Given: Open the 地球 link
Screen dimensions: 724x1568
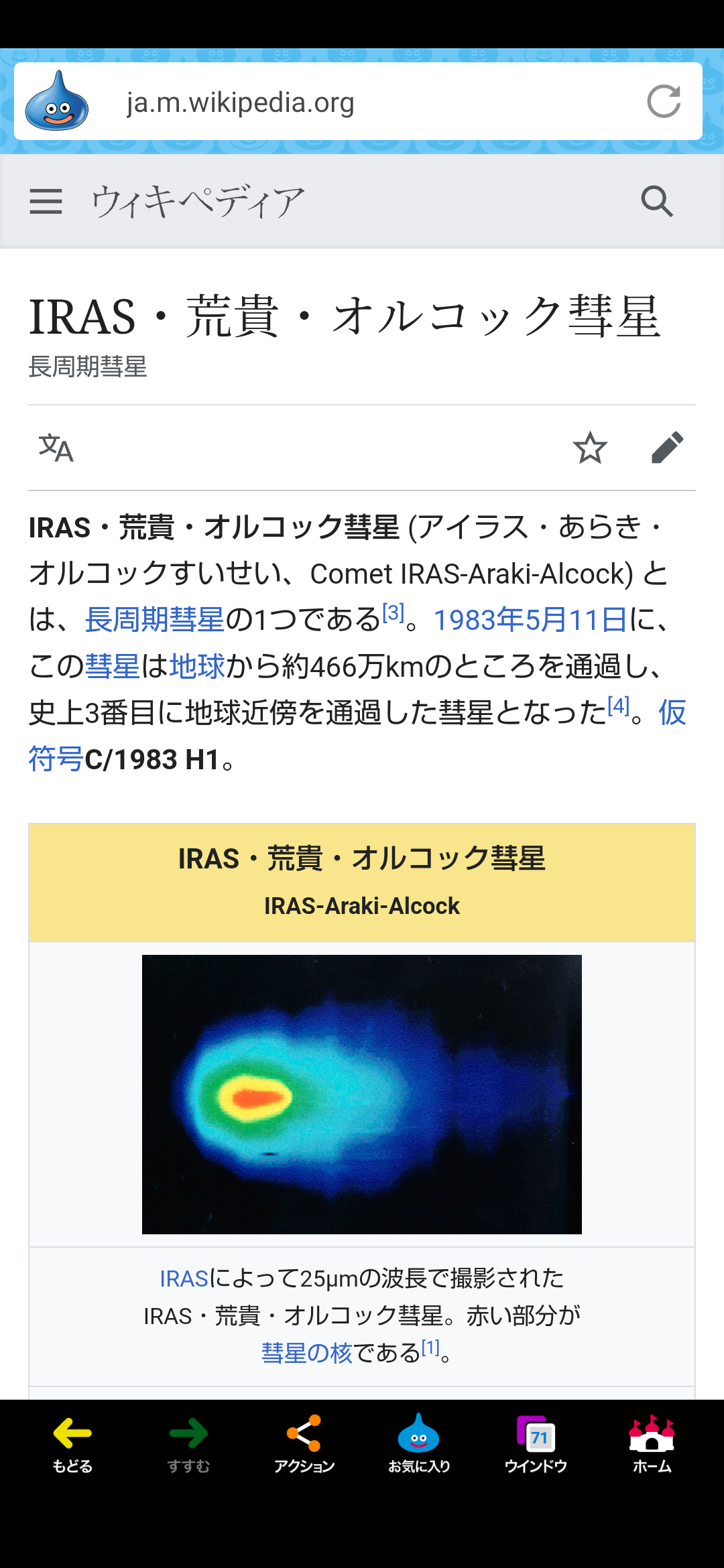Looking at the screenshot, I should tap(197, 666).
